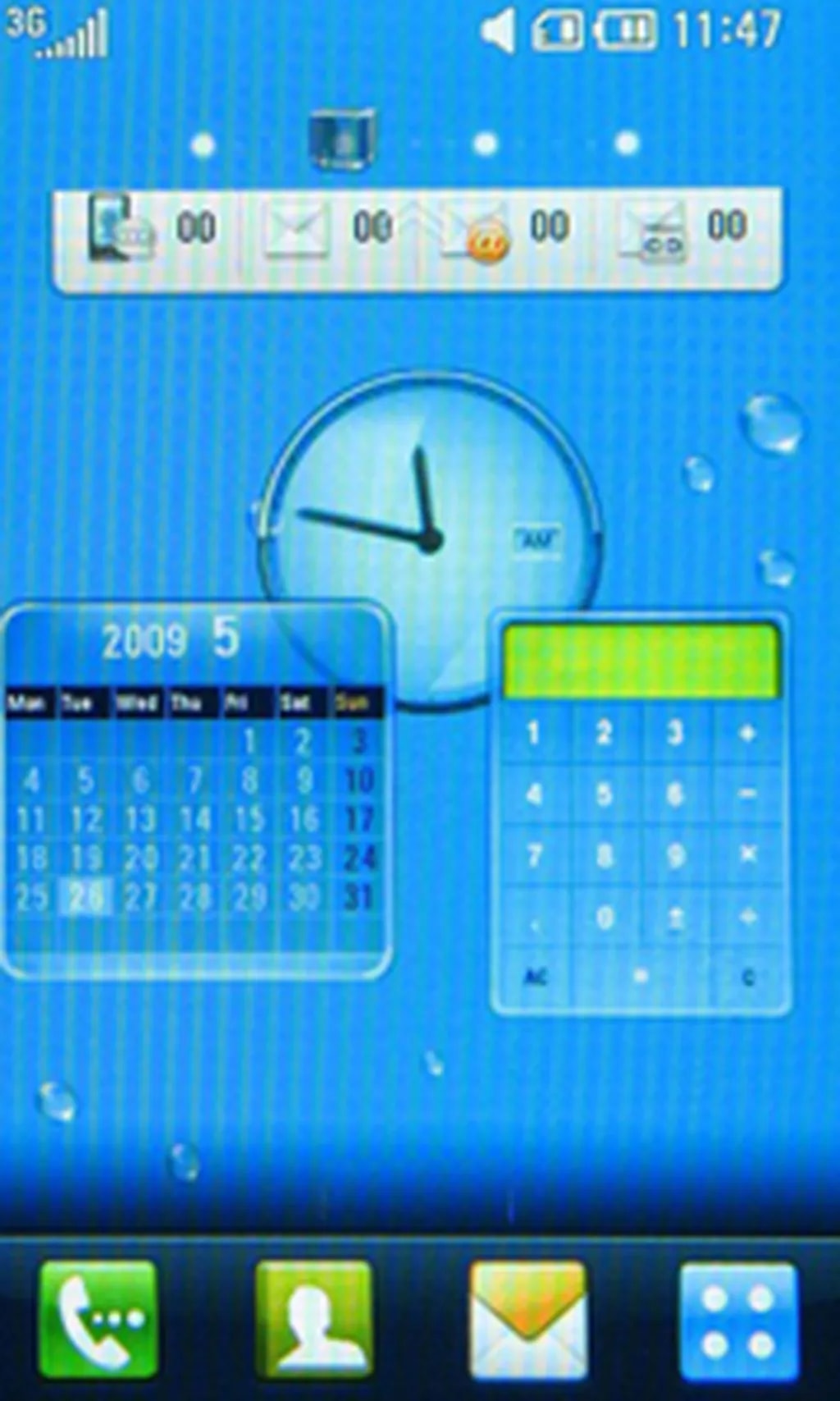Tap the 9 key on calculator
The image size is (840, 1401).
676,854
